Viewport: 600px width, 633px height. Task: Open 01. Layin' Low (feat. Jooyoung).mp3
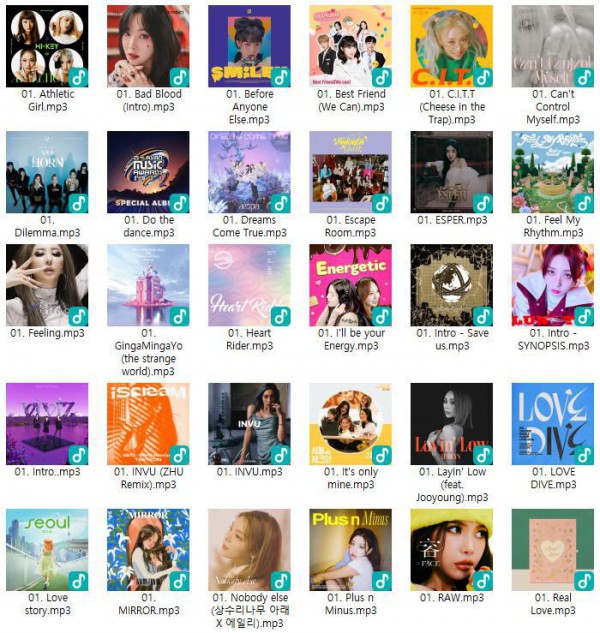coord(451,424)
